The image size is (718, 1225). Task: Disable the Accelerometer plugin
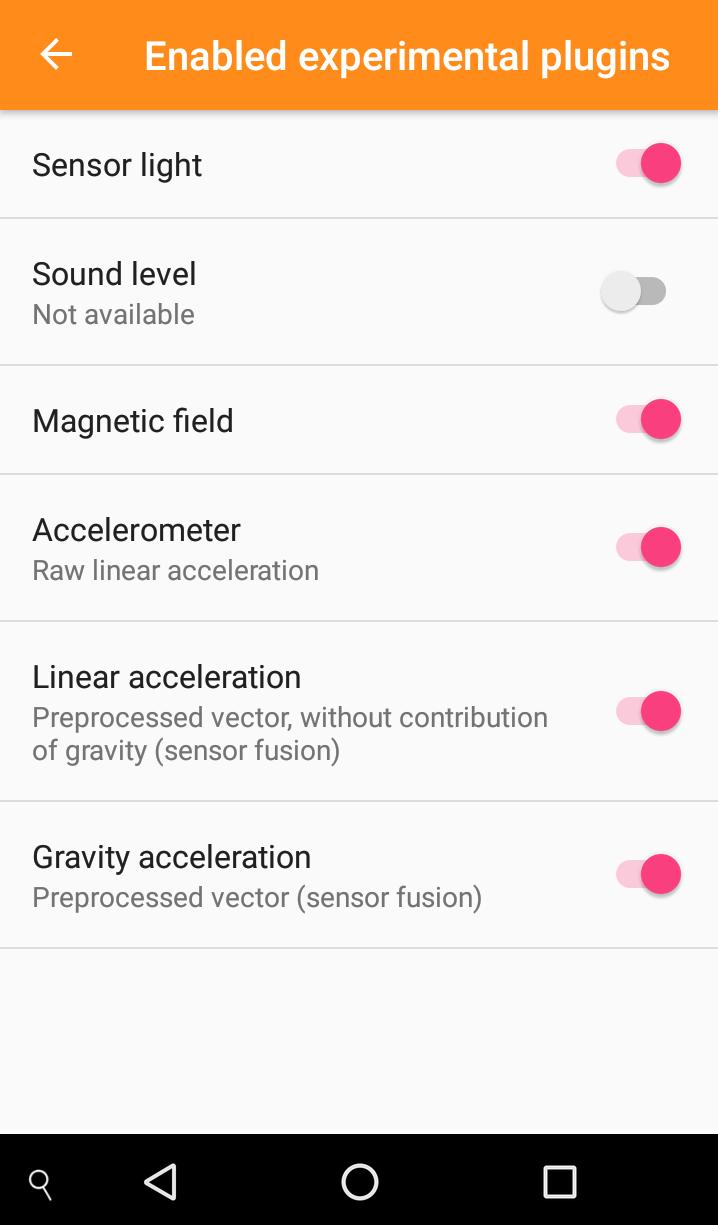[x=648, y=548]
